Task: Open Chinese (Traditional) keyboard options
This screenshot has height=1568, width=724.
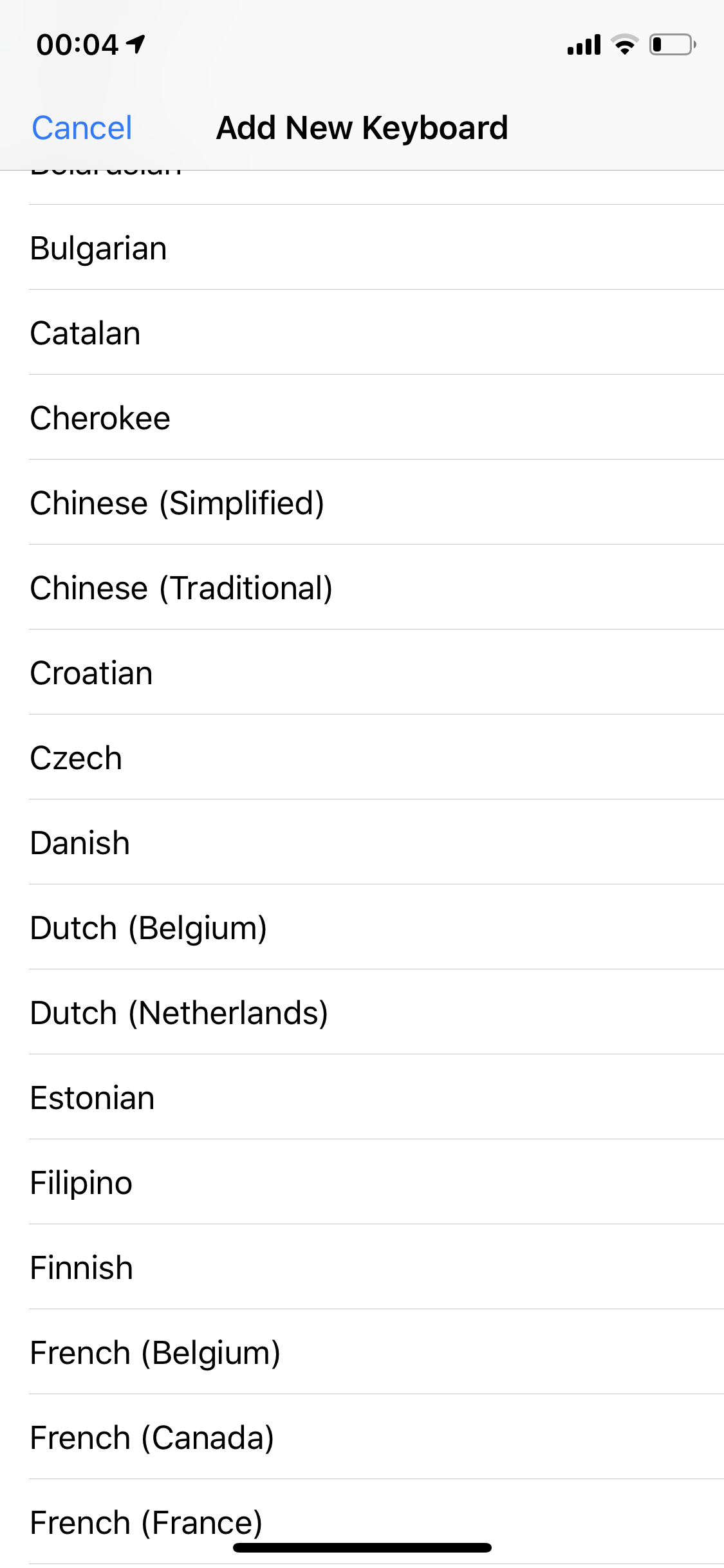Action: tap(181, 588)
